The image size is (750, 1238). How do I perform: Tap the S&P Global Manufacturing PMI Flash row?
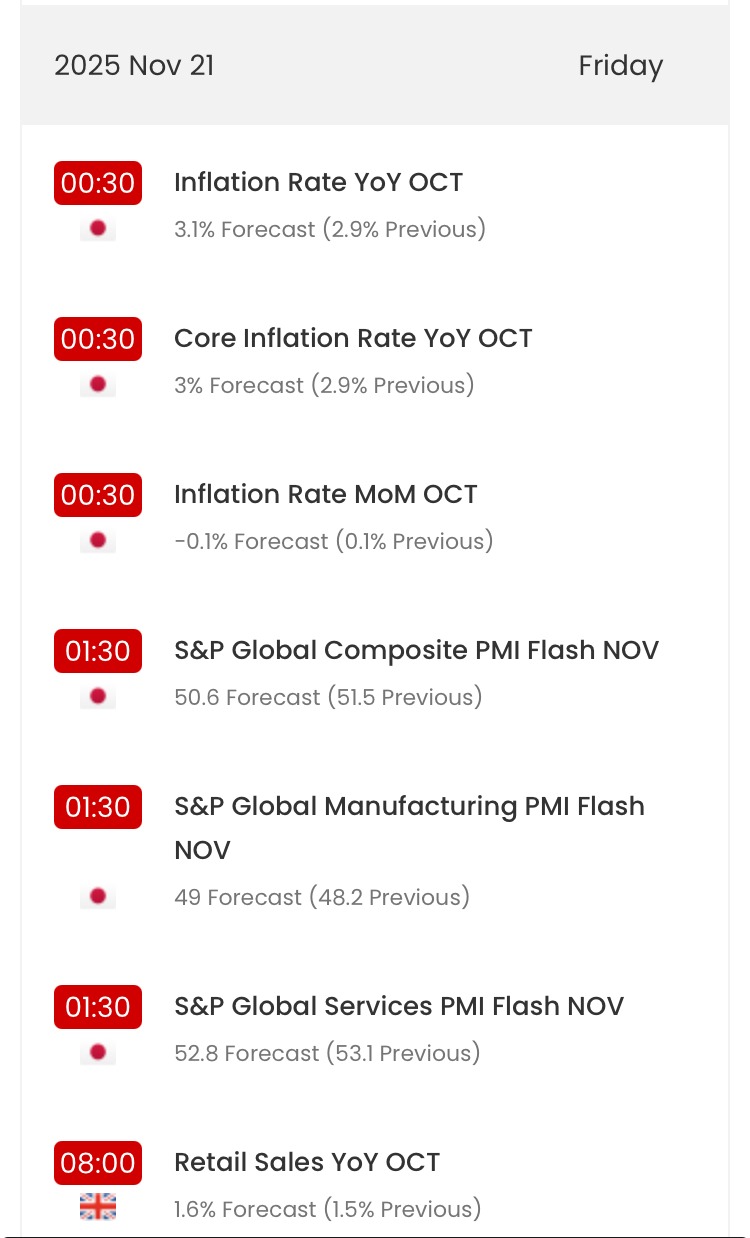pyautogui.click(x=409, y=807)
